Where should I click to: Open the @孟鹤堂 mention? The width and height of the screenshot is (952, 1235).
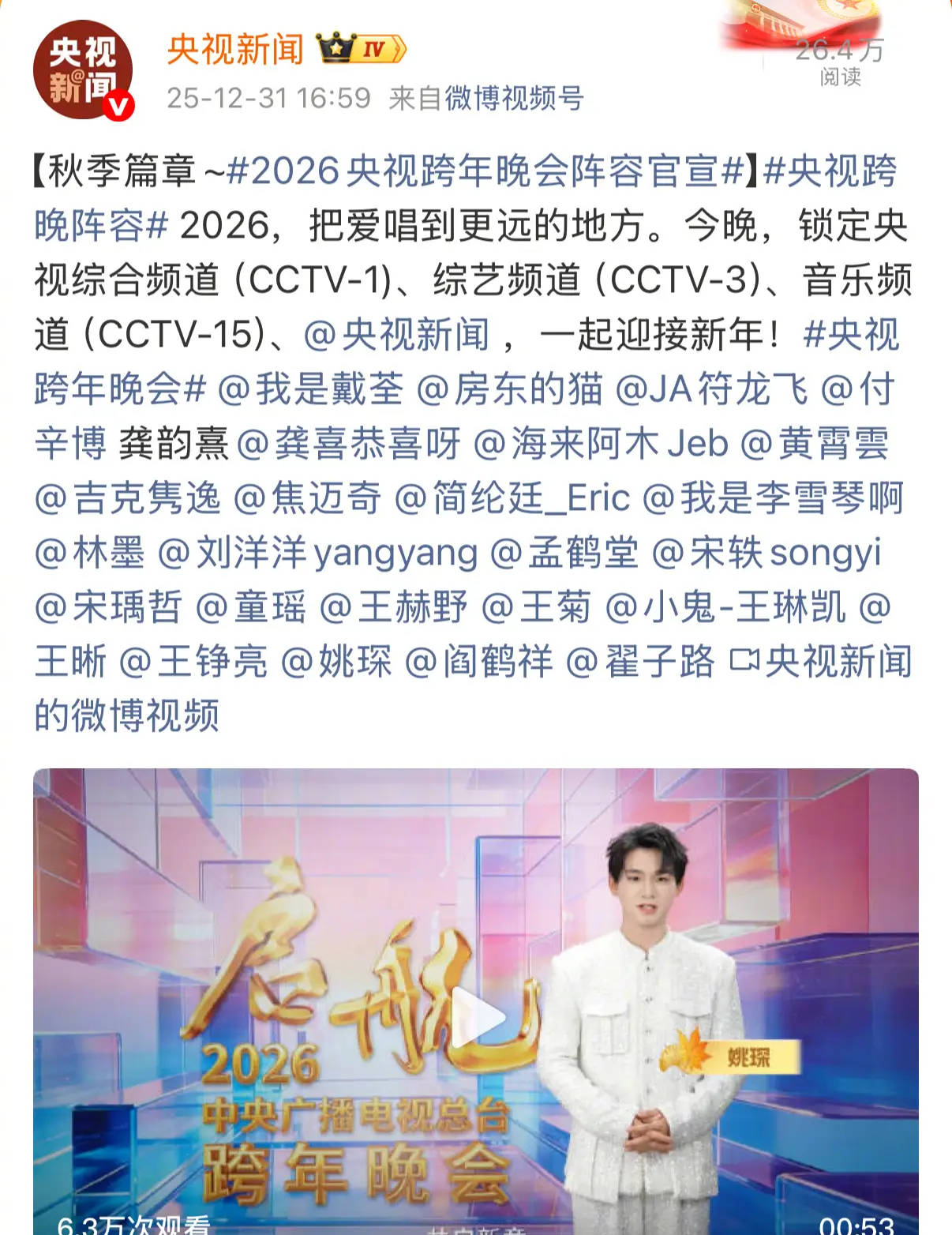564,553
